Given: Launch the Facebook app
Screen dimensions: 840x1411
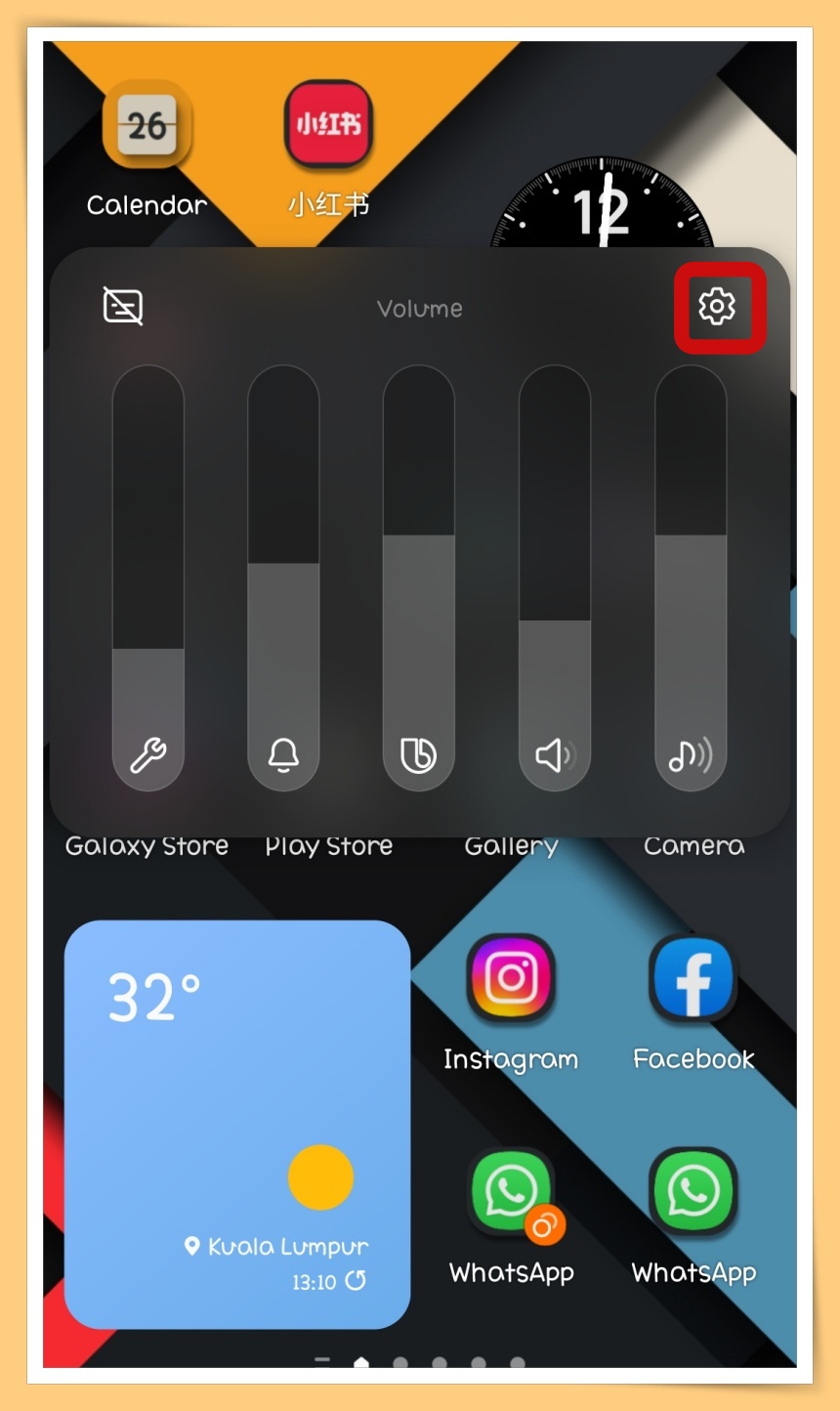Looking at the screenshot, I should 693,979.
